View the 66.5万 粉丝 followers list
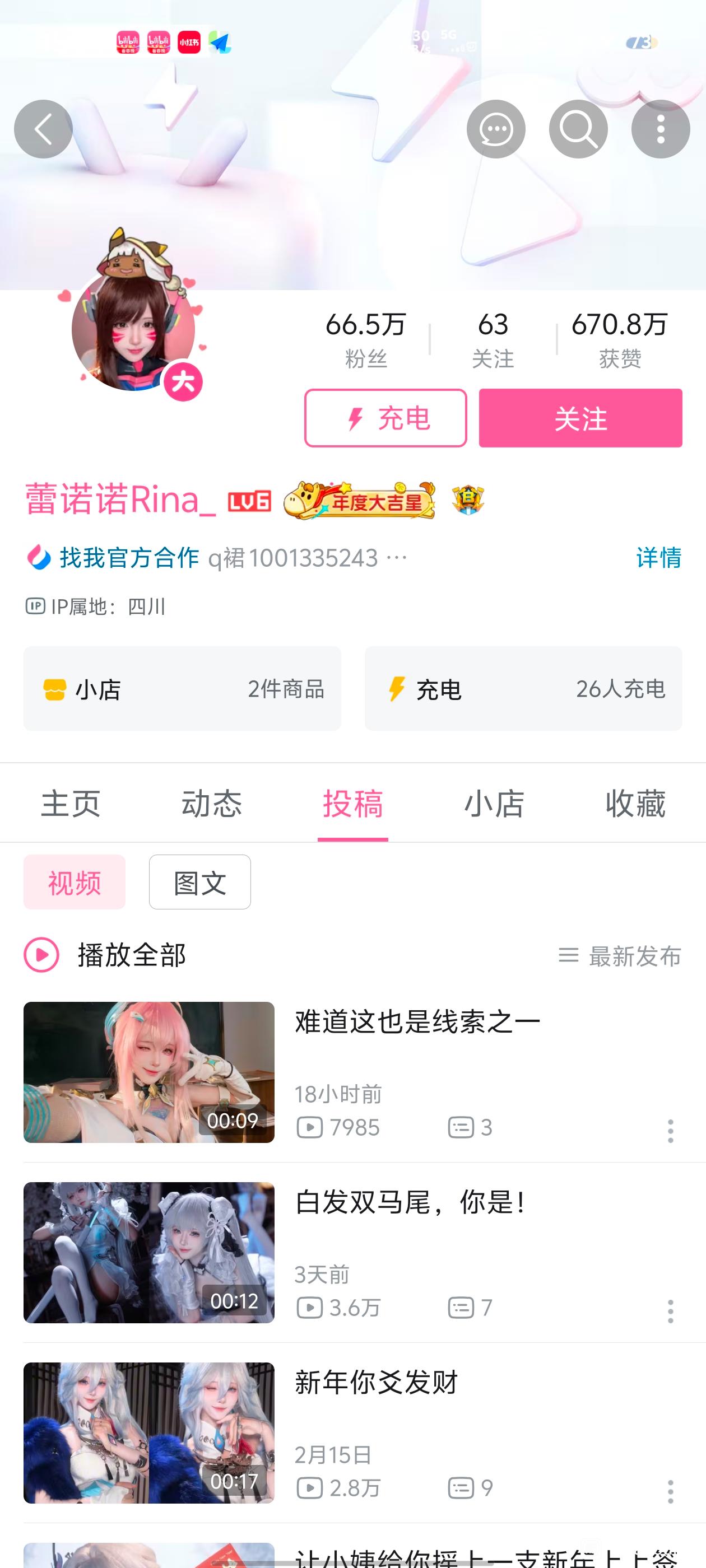706x1568 pixels. pyautogui.click(x=365, y=340)
